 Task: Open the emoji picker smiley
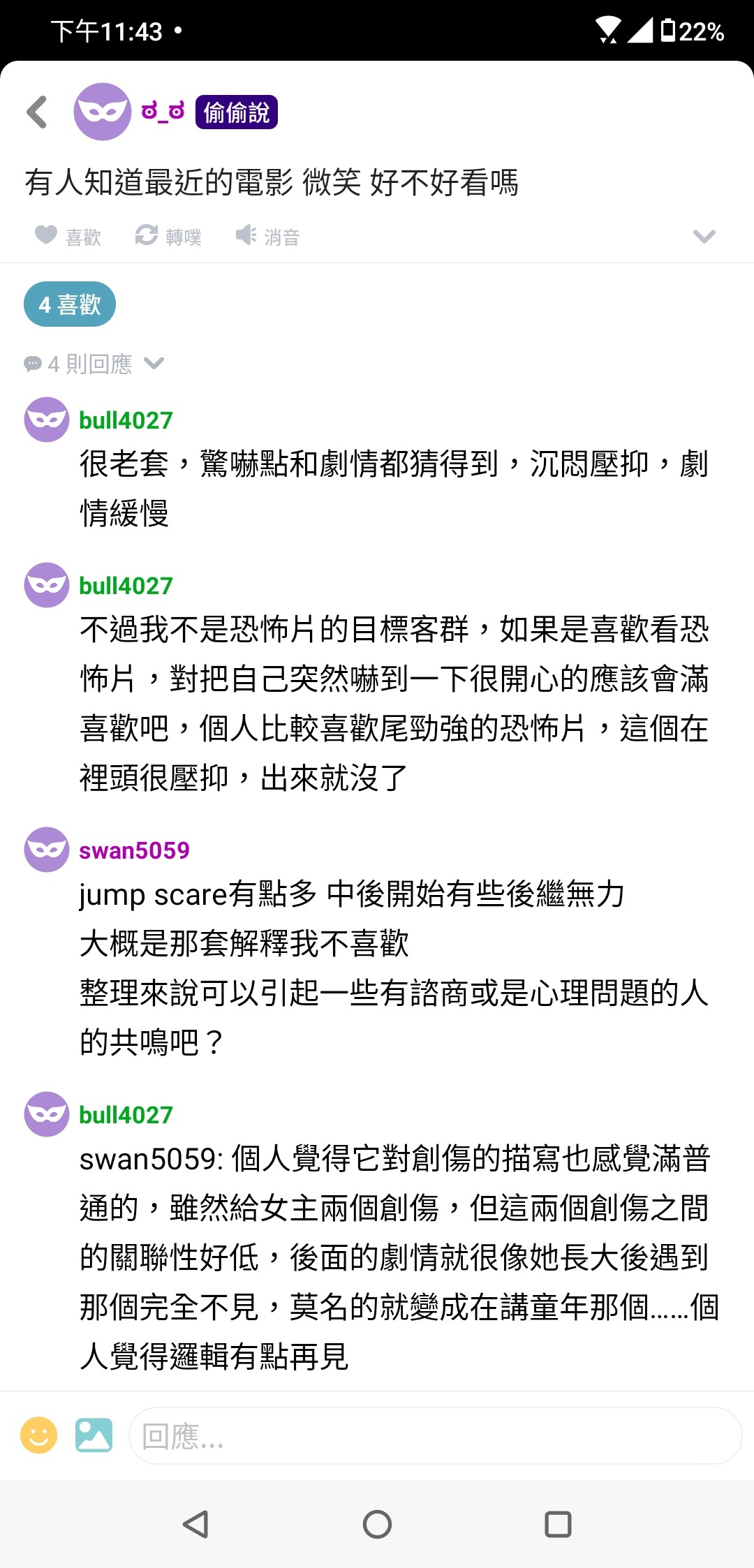(39, 1435)
